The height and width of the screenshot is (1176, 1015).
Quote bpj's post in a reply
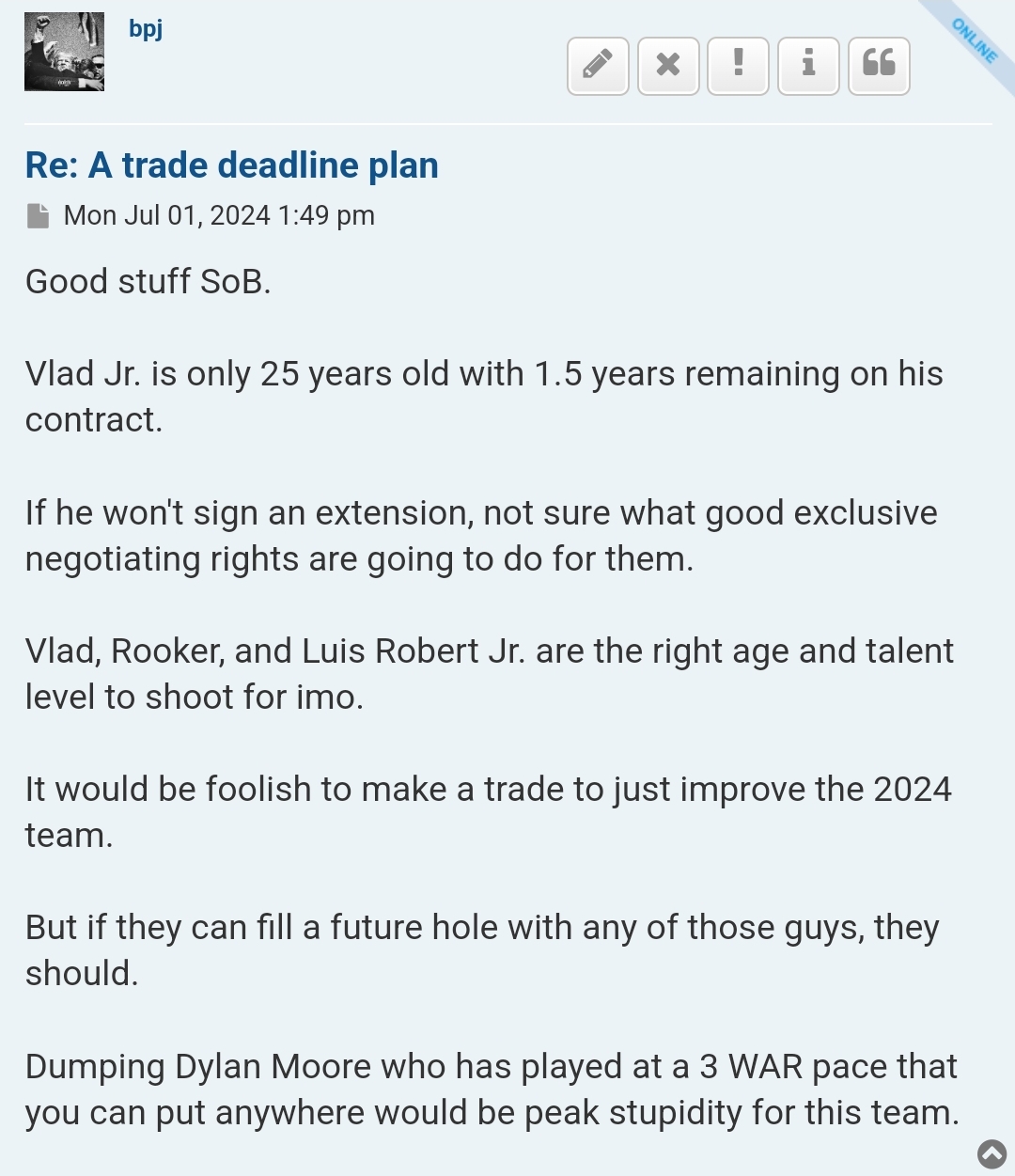(x=879, y=66)
